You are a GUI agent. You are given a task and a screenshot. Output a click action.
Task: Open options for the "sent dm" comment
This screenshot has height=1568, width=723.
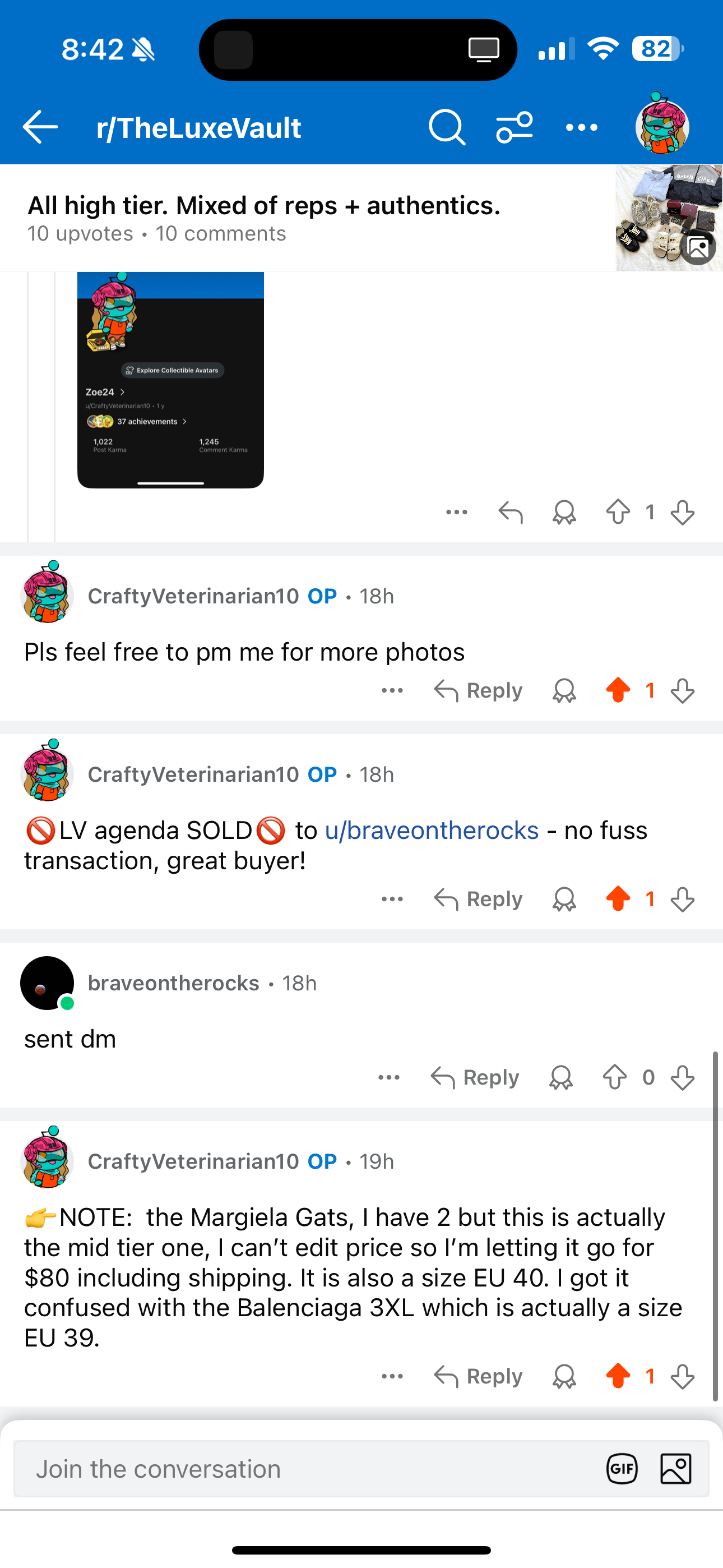389,1077
